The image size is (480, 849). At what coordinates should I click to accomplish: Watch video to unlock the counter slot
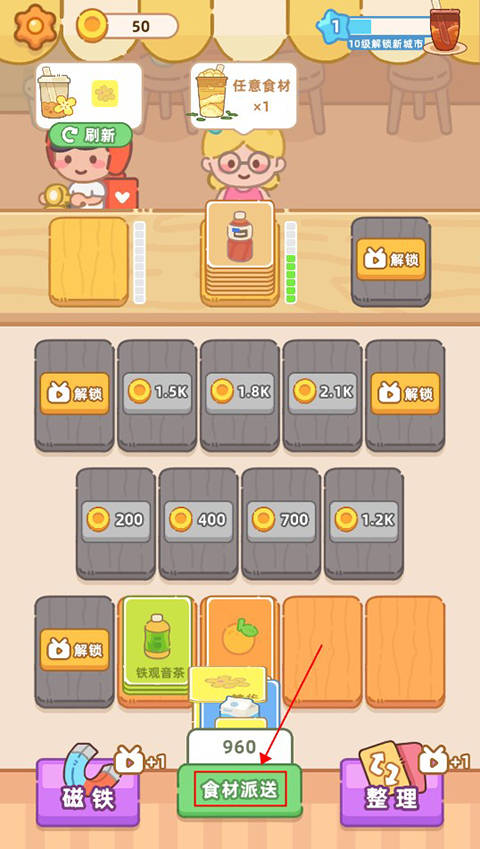coord(391,259)
